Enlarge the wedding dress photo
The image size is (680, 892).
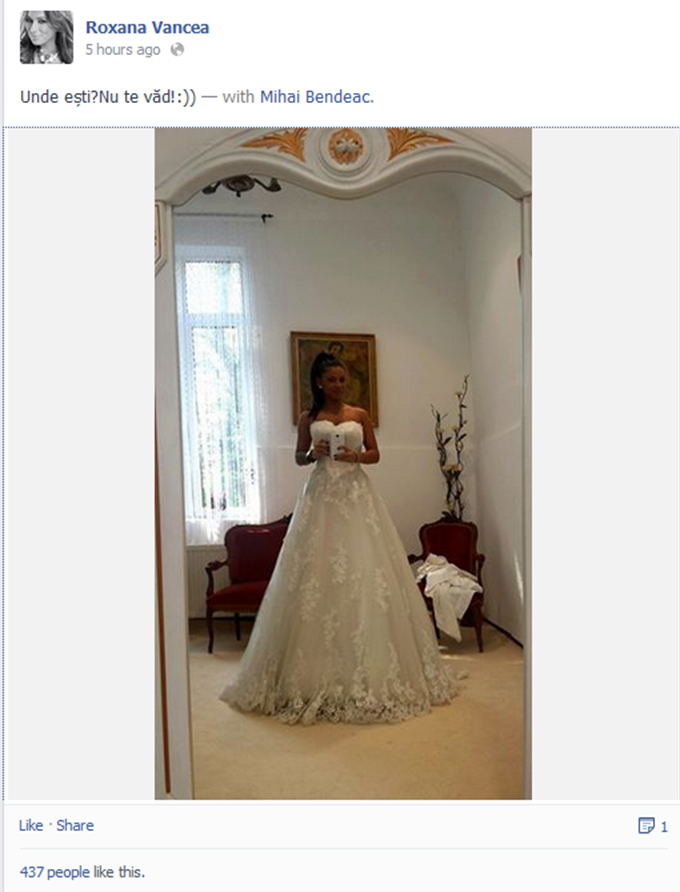(x=342, y=465)
